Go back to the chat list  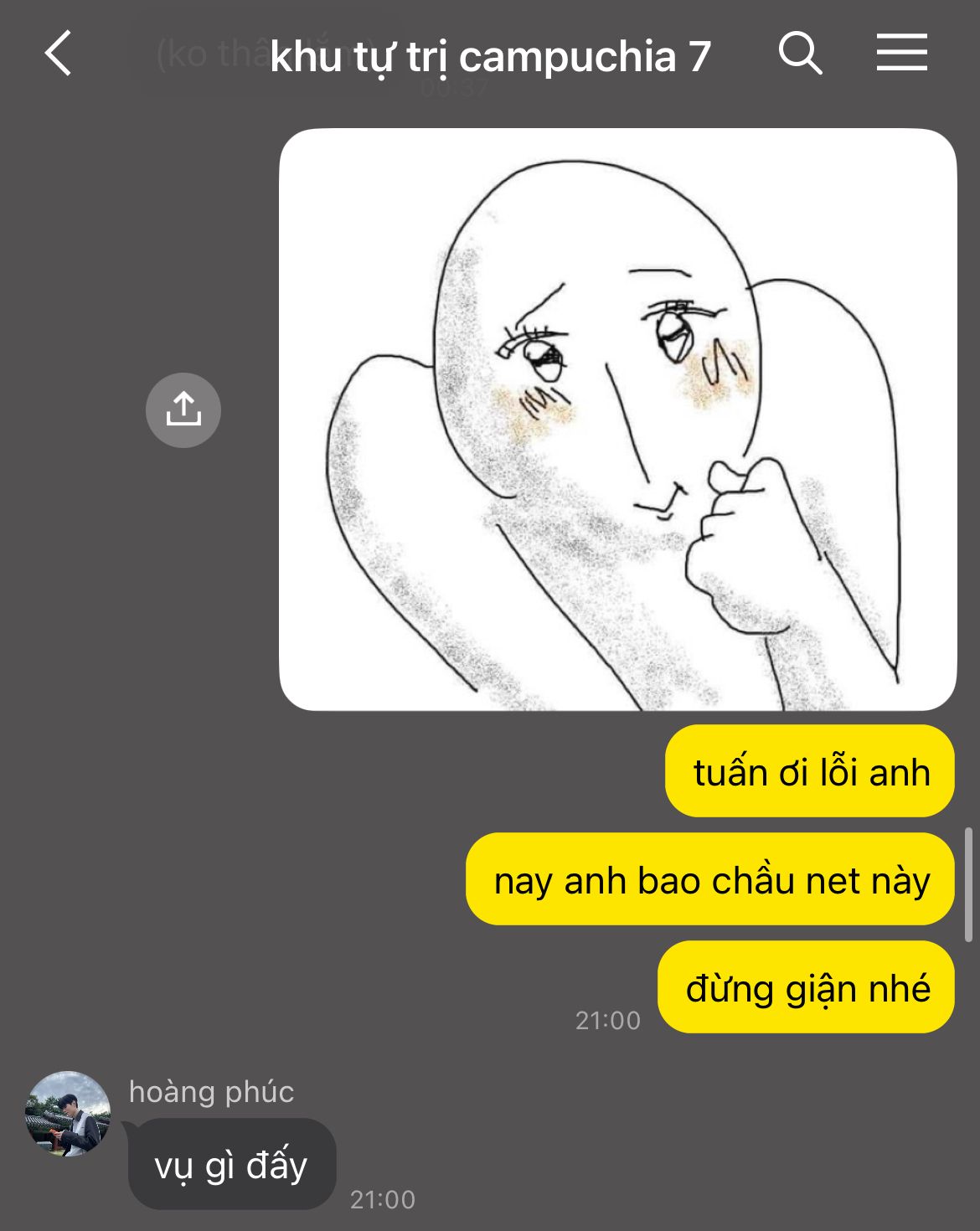pyautogui.click(x=58, y=54)
